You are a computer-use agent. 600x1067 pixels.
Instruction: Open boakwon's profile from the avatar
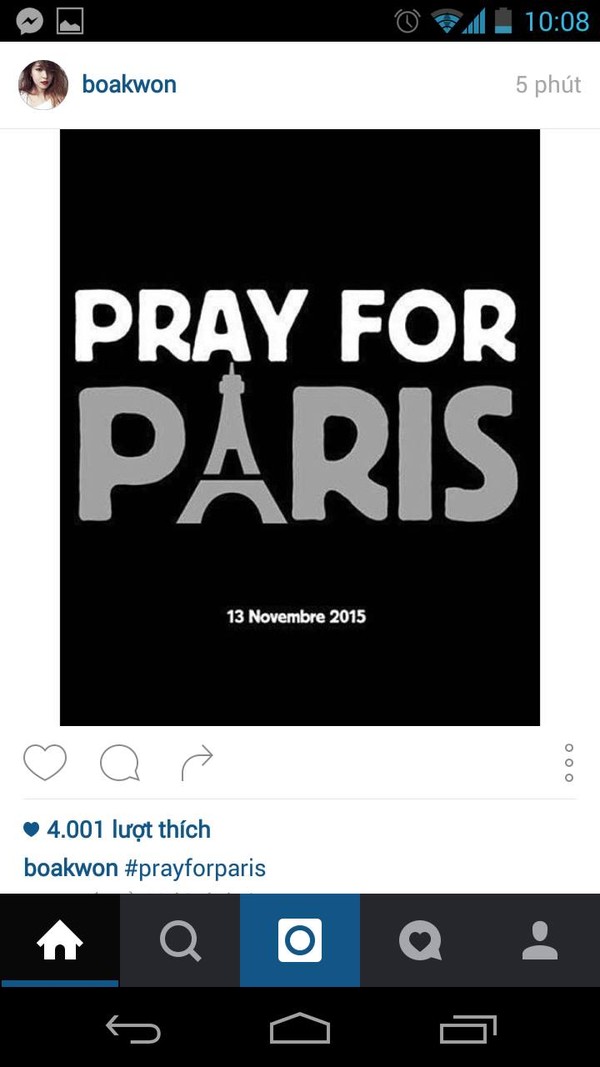(x=43, y=84)
